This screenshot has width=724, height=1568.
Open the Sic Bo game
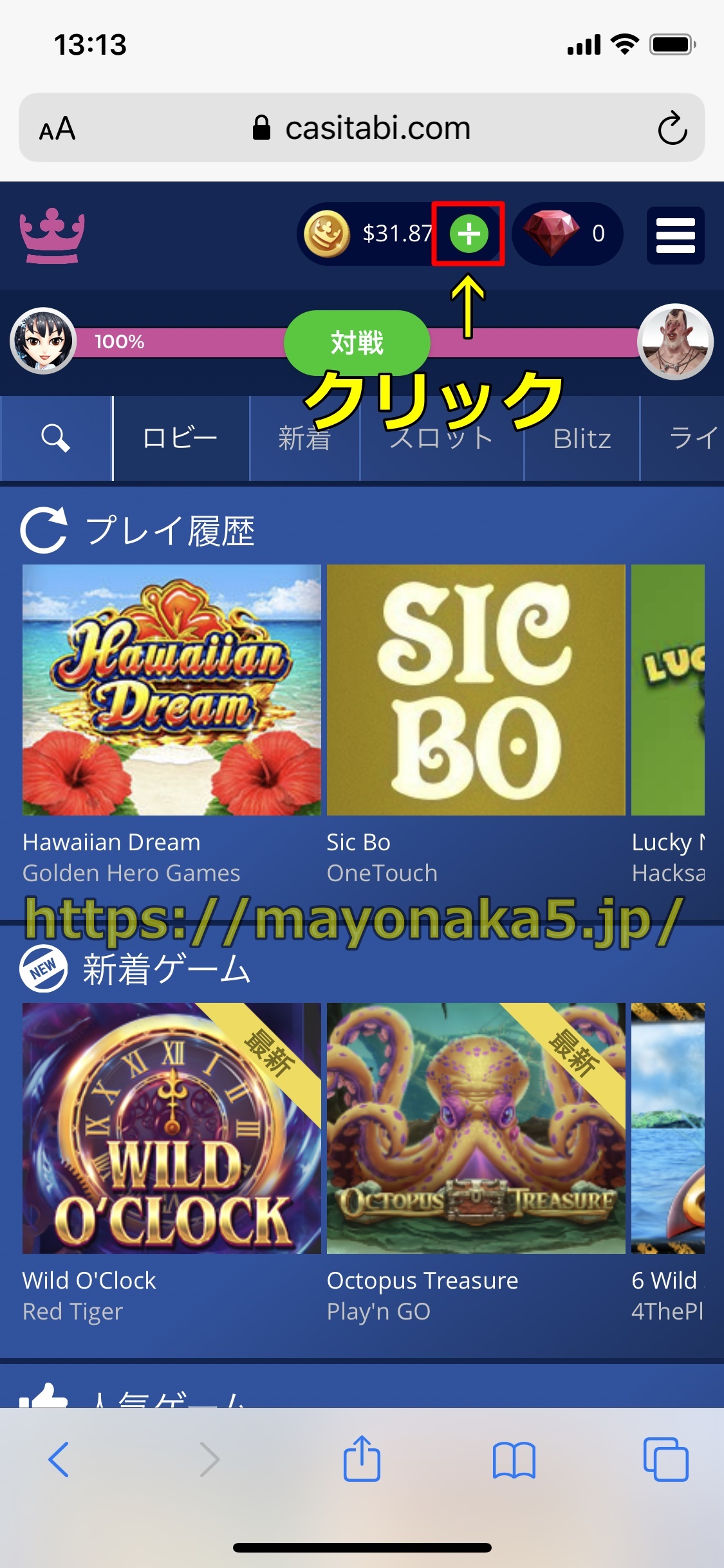476,689
